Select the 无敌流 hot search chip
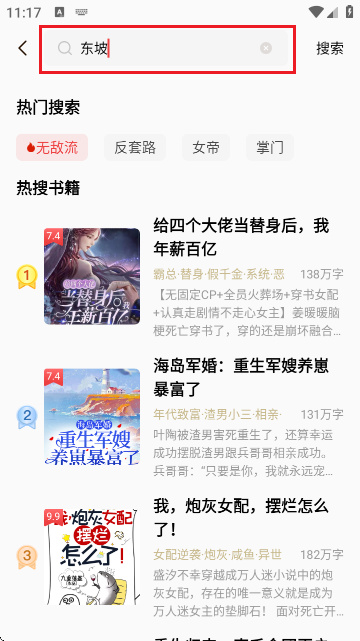The height and width of the screenshot is (641, 360). [52, 147]
